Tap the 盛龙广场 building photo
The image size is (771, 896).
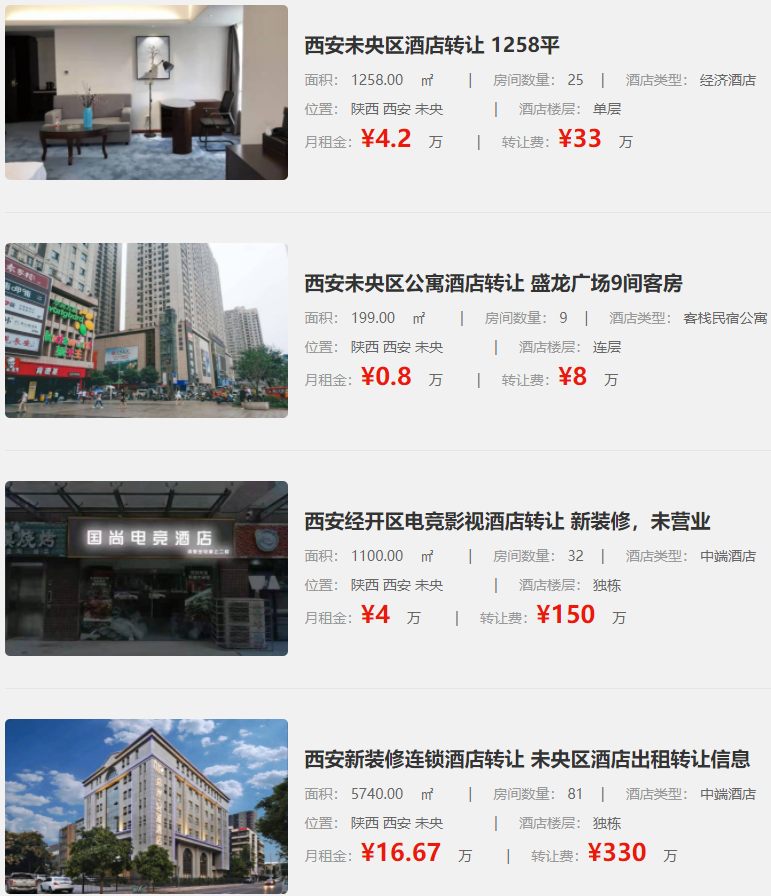point(146,330)
